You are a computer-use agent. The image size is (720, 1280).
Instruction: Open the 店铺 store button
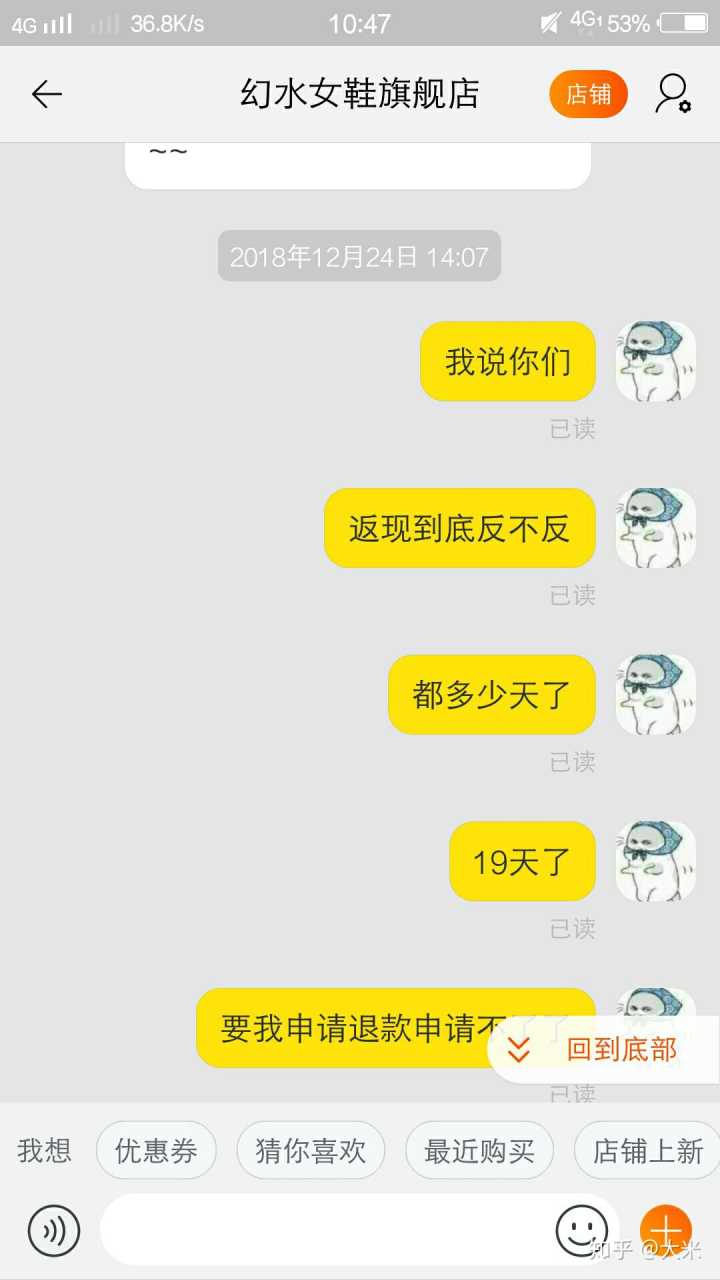tap(588, 94)
